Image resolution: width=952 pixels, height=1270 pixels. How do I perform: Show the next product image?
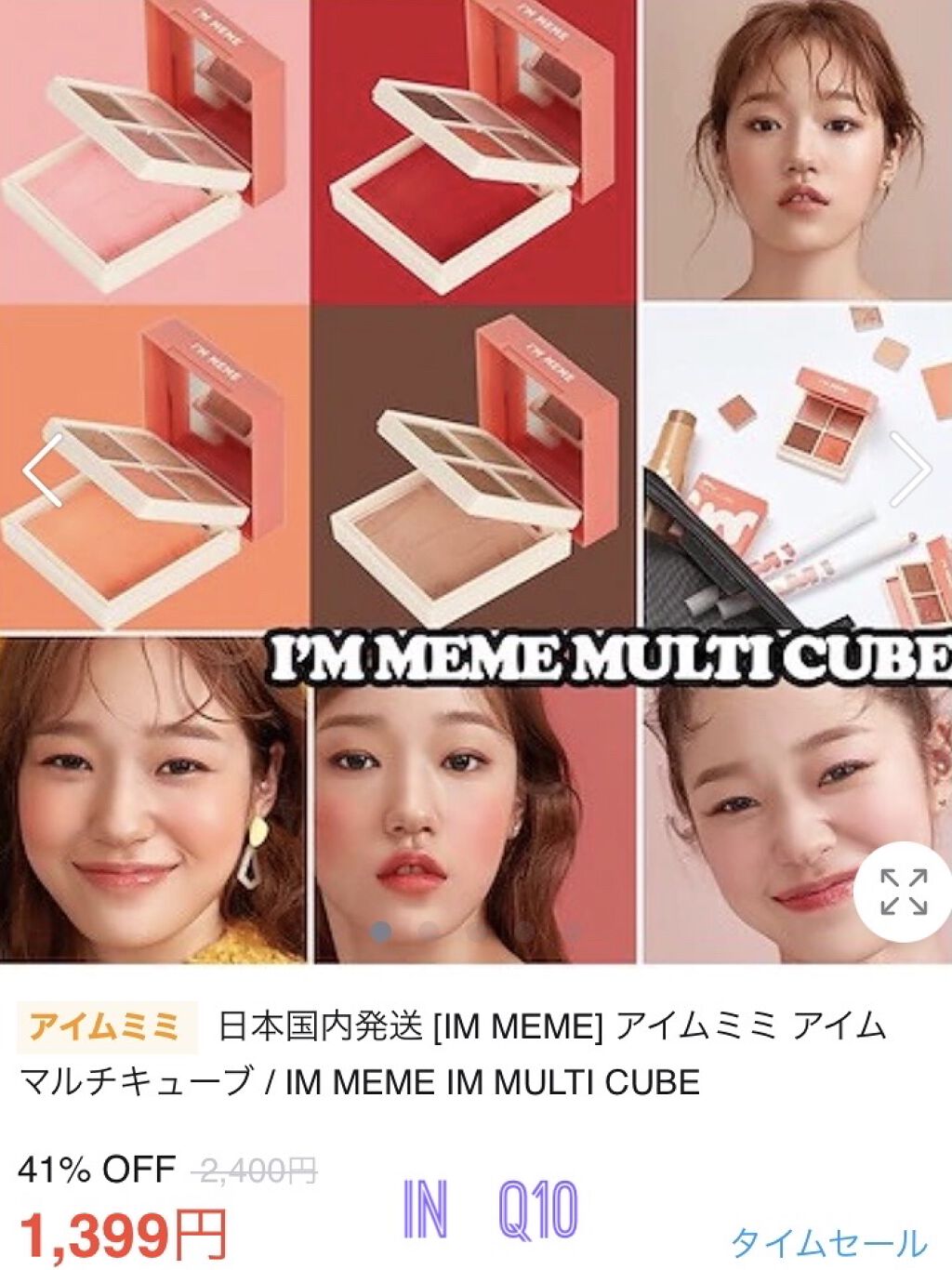(908, 470)
